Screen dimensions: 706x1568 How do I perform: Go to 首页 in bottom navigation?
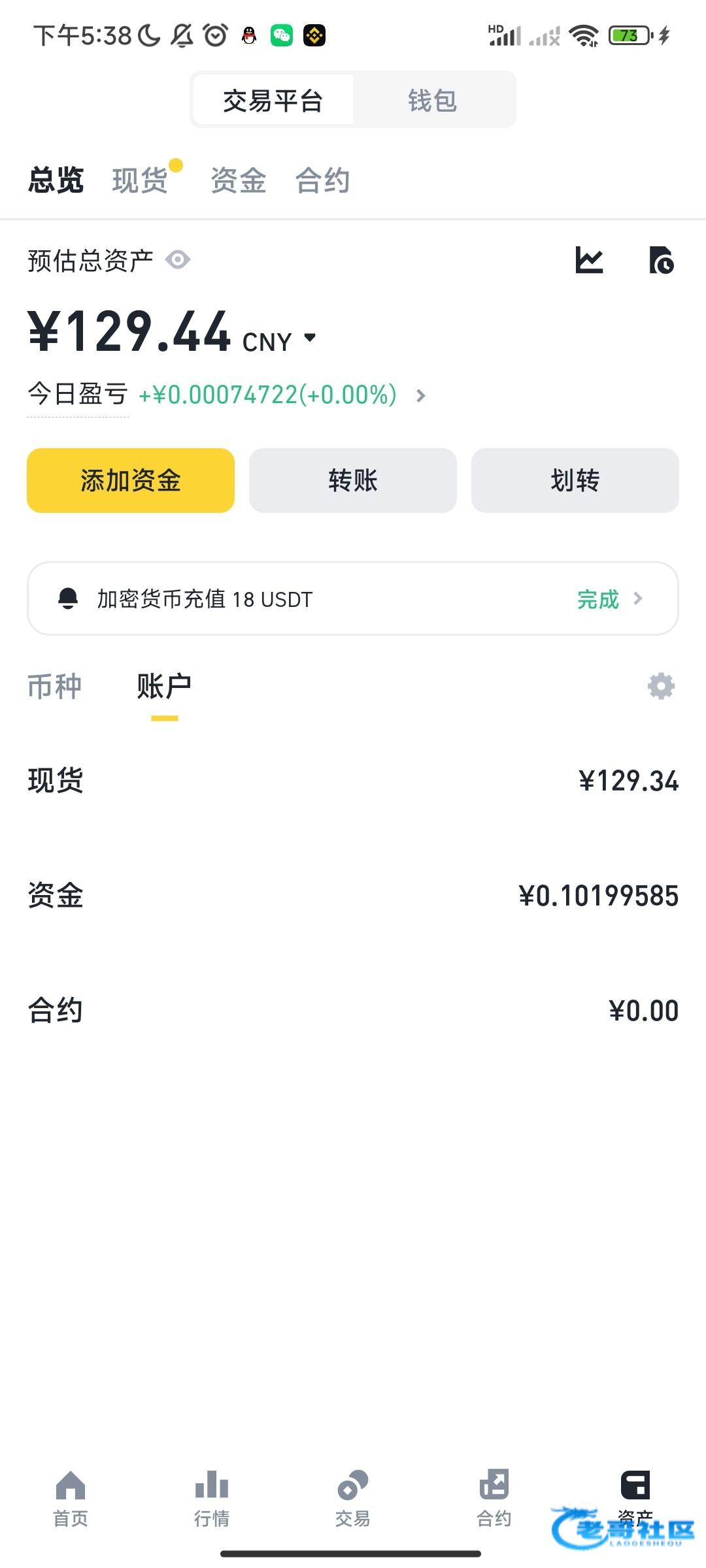[71, 1499]
